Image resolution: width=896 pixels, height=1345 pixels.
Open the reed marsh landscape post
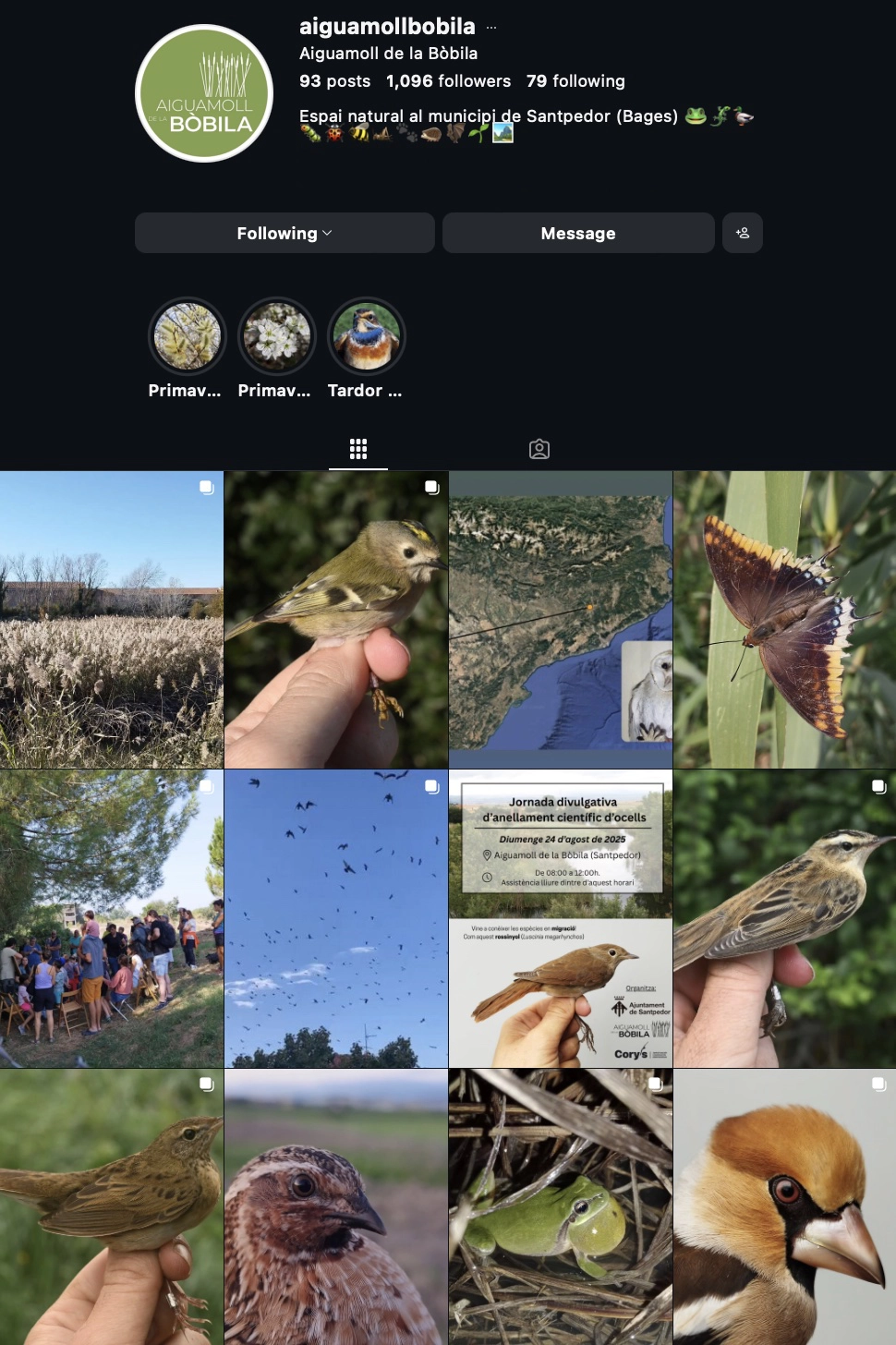112,620
